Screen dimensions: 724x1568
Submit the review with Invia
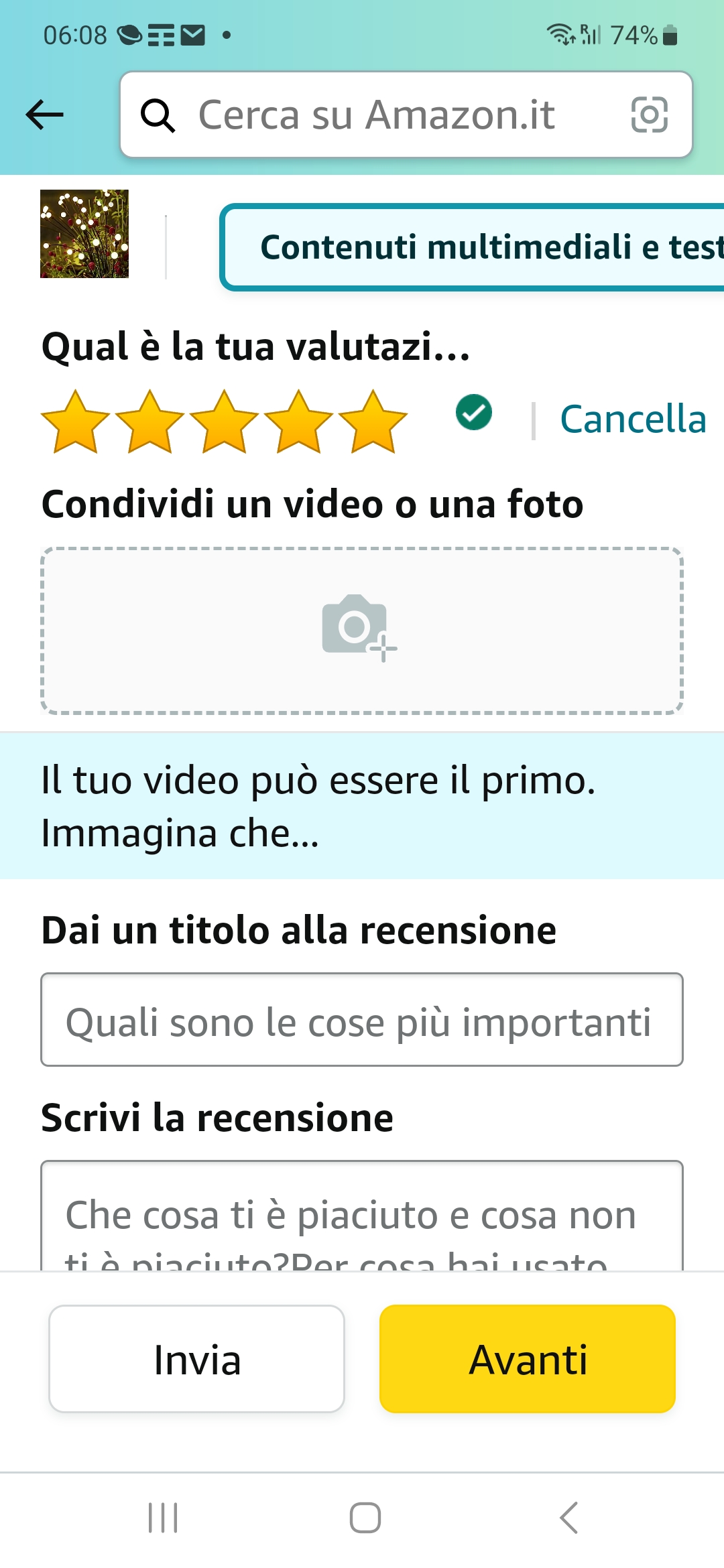point(196,1359)
